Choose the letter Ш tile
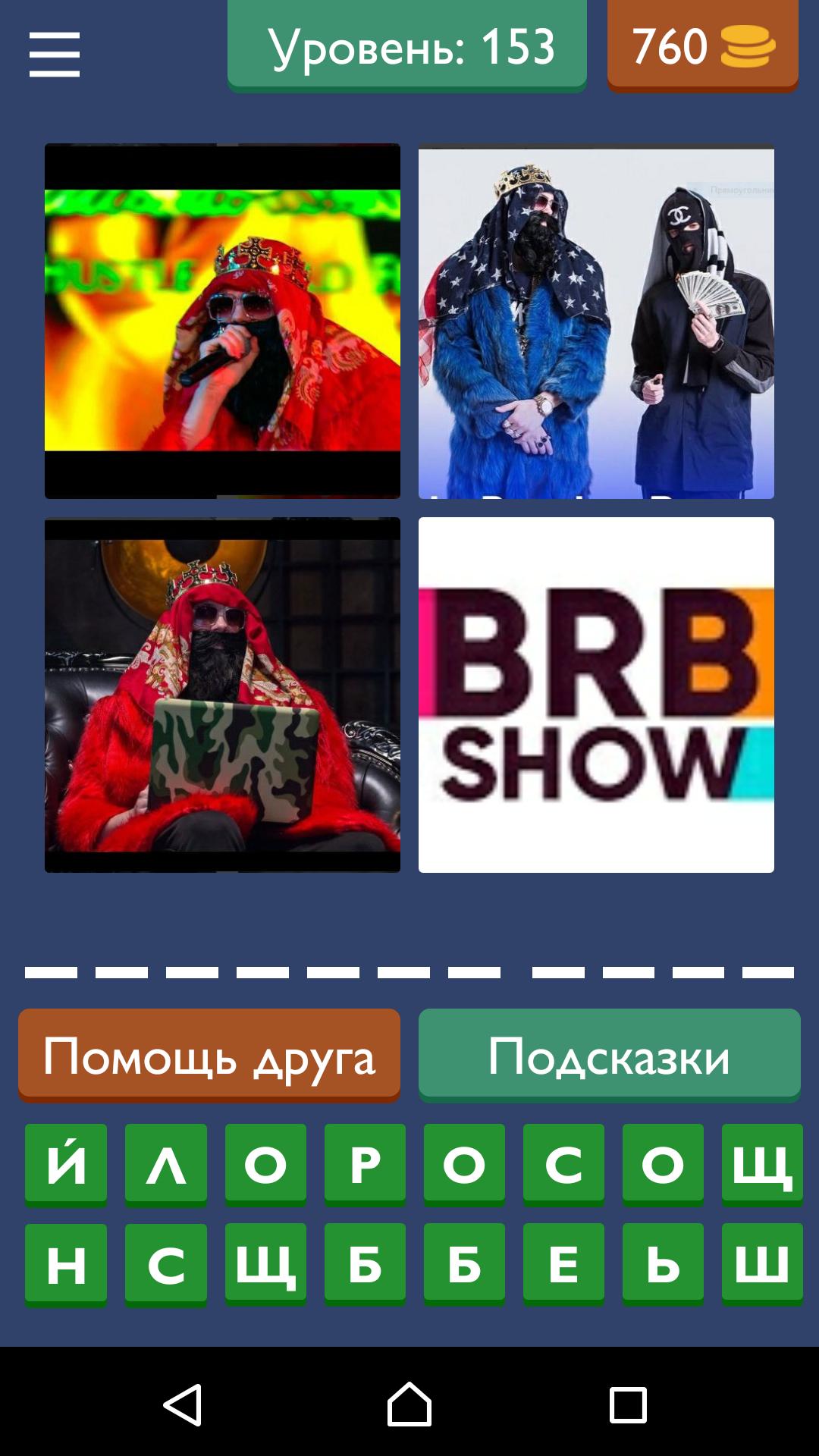The height and width of the screenshot is (1456, 819). point(762,1264)
